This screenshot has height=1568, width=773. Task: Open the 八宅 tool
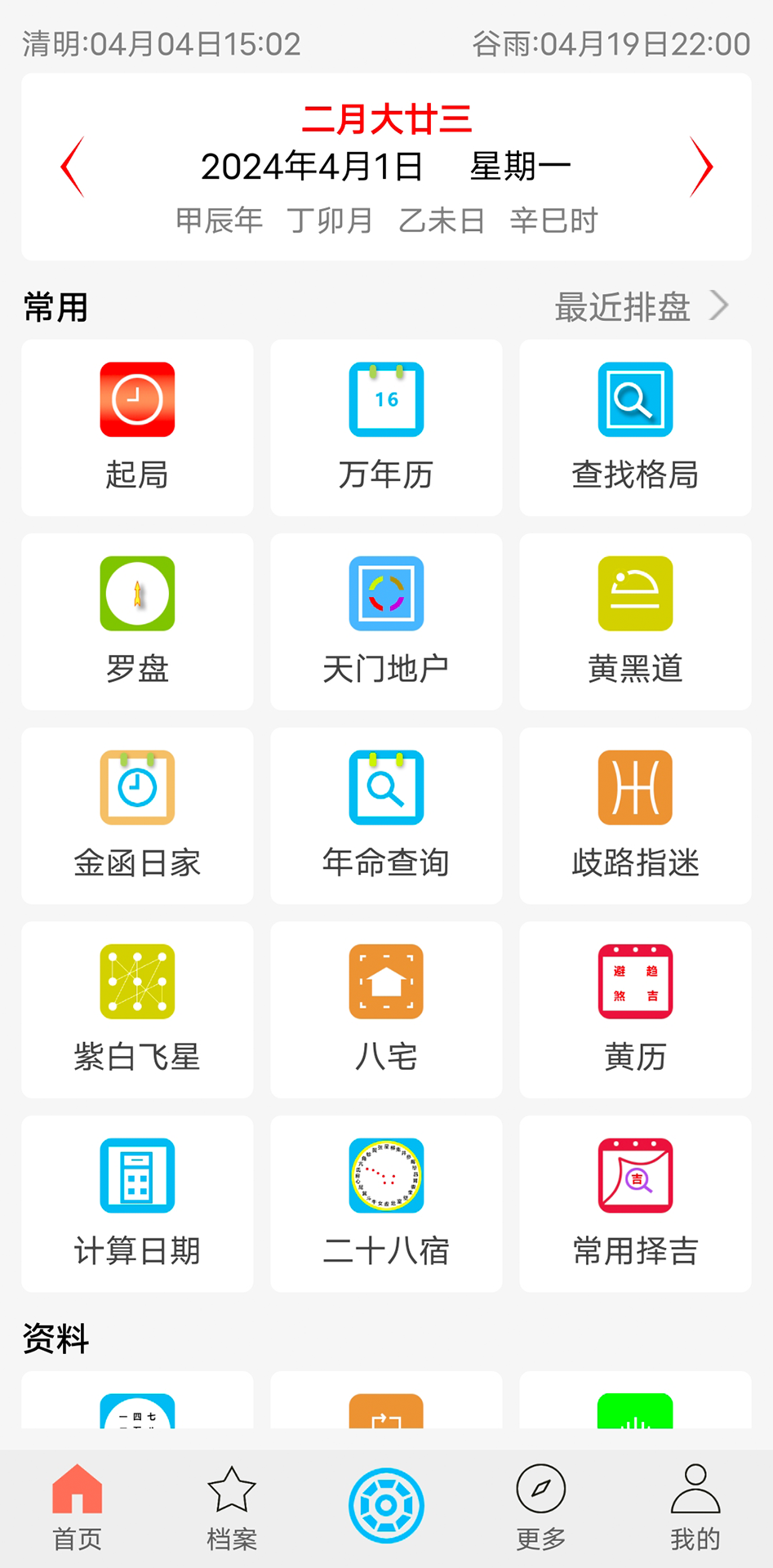coord(385,1010)
